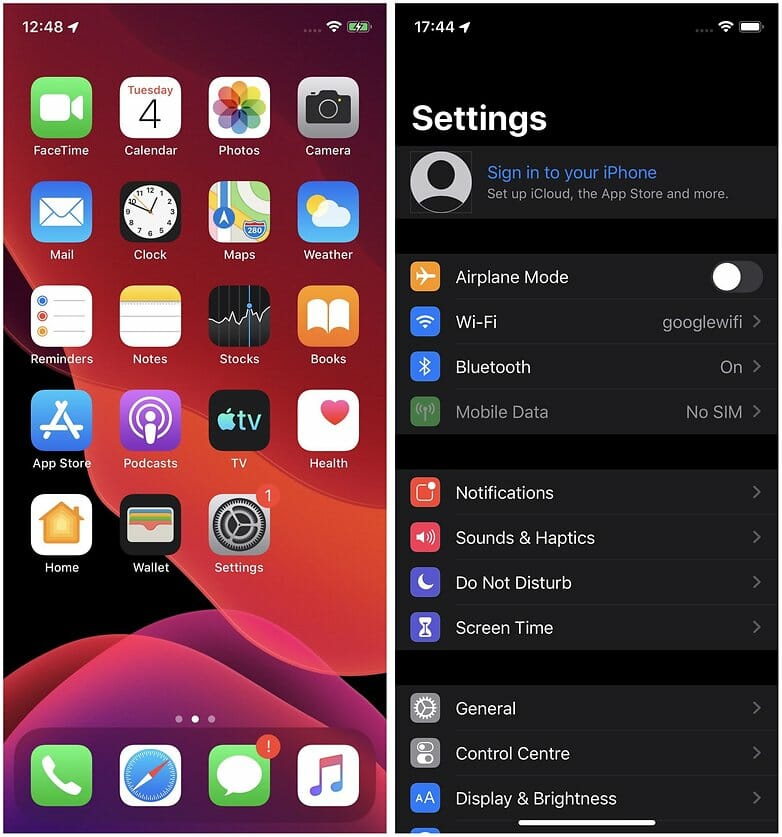Launch the Photos app
Viewport: 782px width, 837px height.
click(x=239, y=108)
